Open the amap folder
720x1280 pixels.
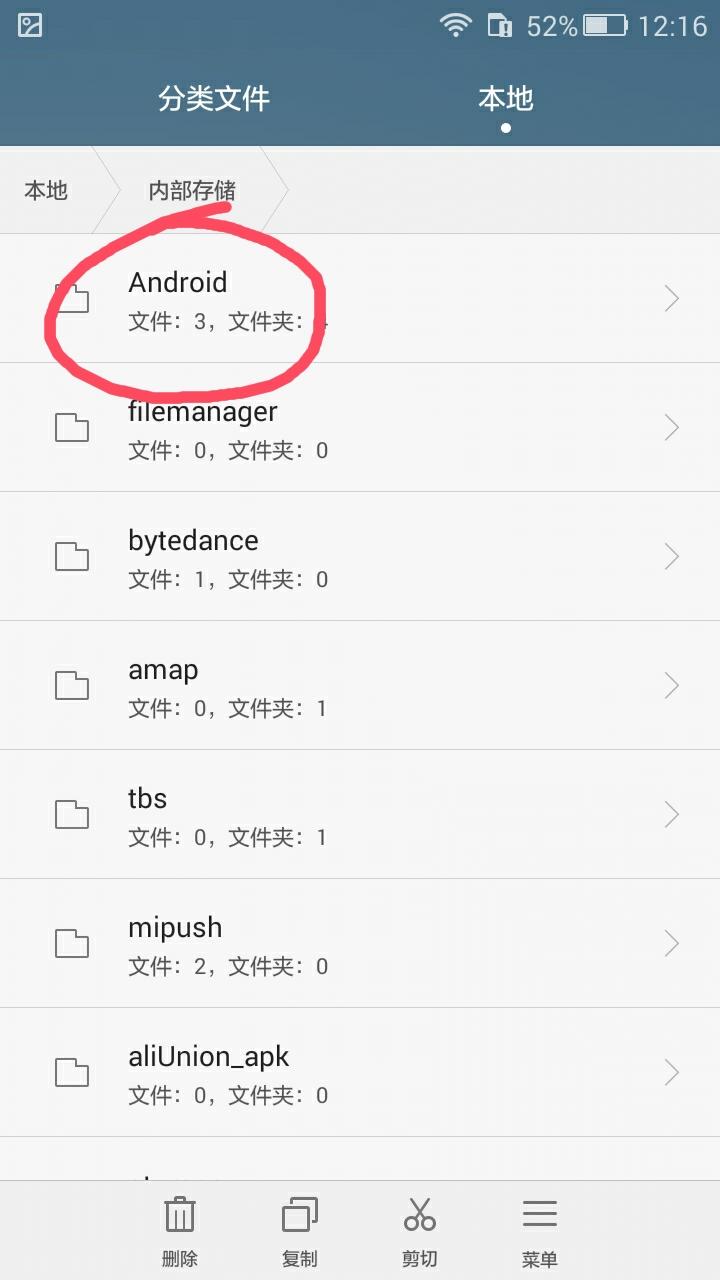point(360,686)
